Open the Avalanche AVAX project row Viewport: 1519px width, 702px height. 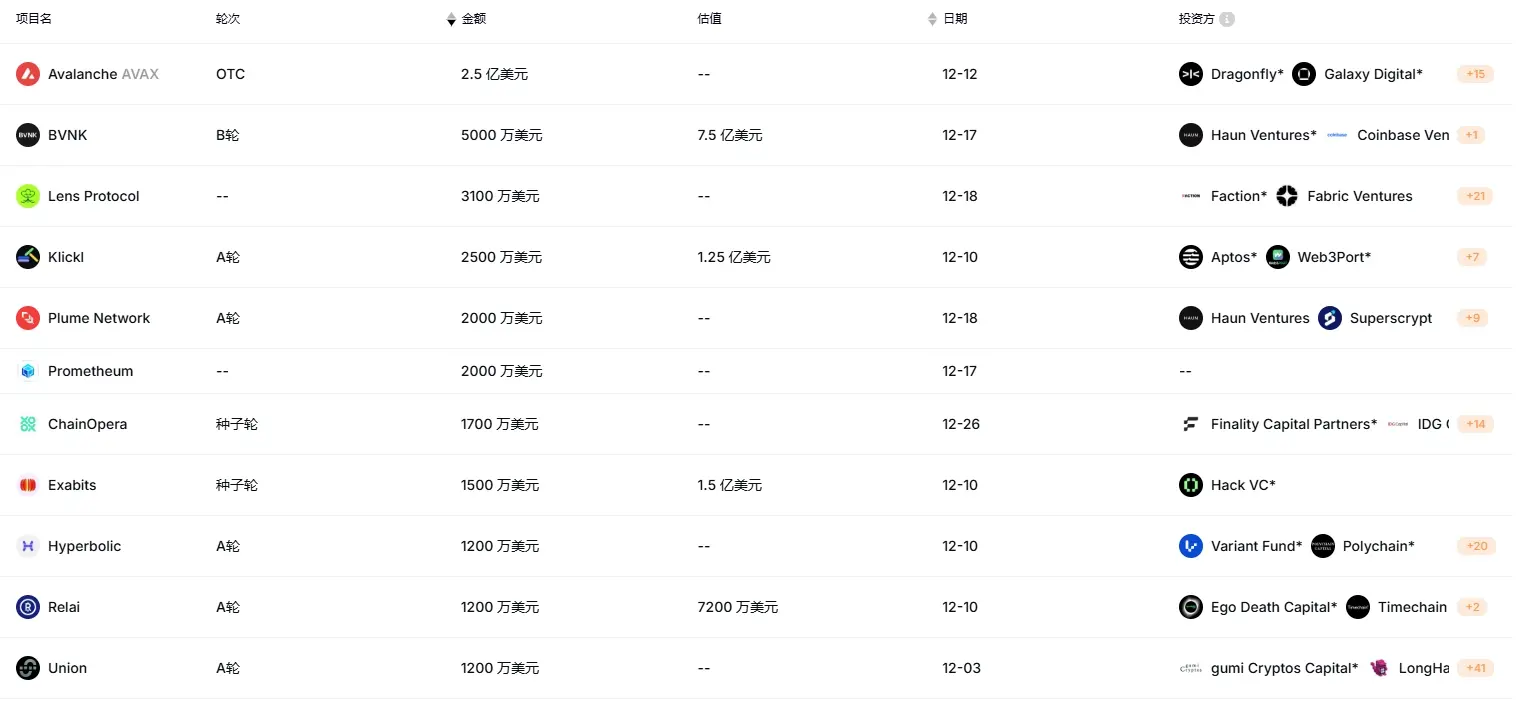pos(102,74)
